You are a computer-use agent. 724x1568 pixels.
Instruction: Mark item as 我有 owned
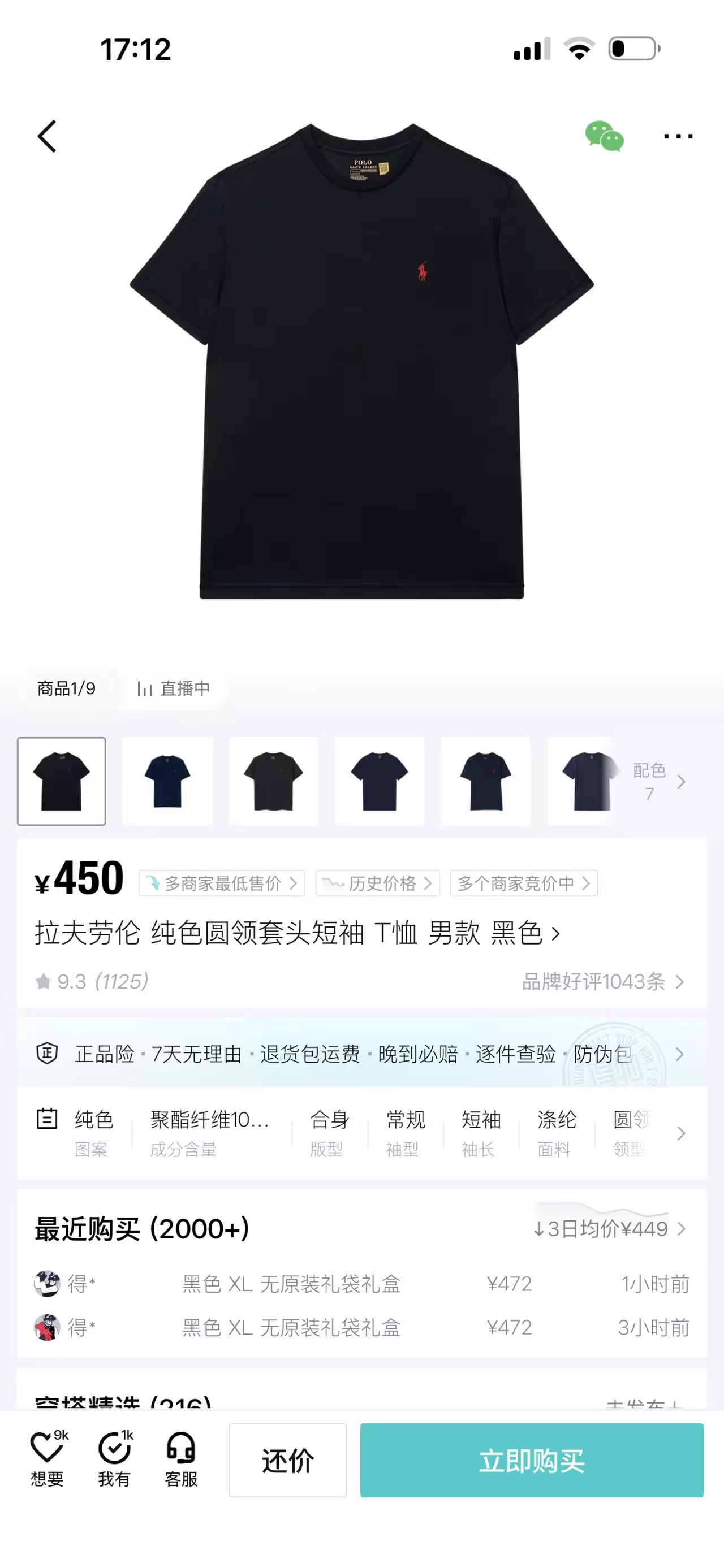click(x=114, y=1459)
